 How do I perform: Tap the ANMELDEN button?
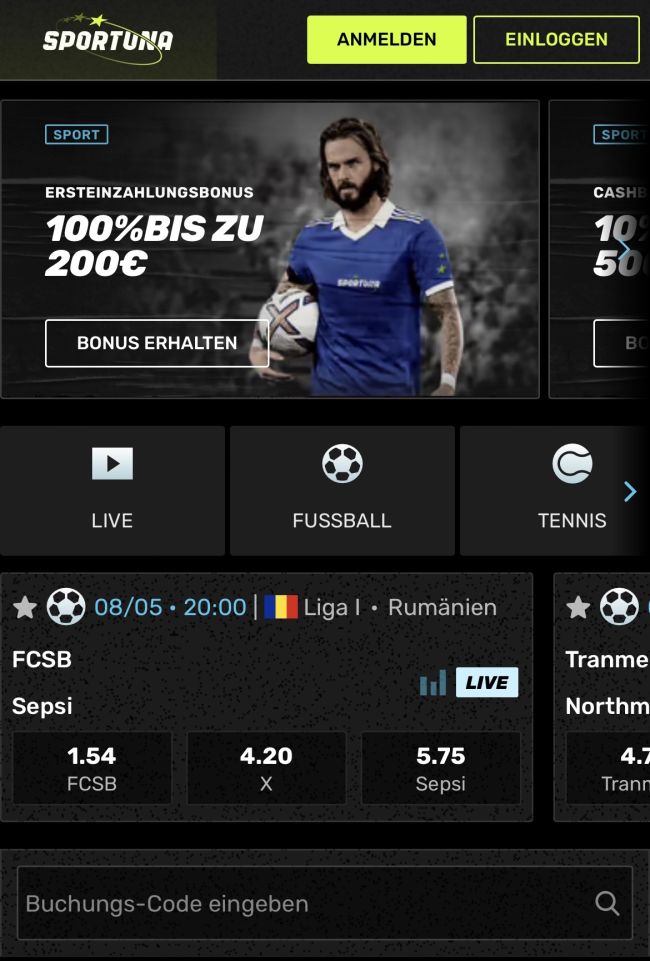(x=386, y=40)
